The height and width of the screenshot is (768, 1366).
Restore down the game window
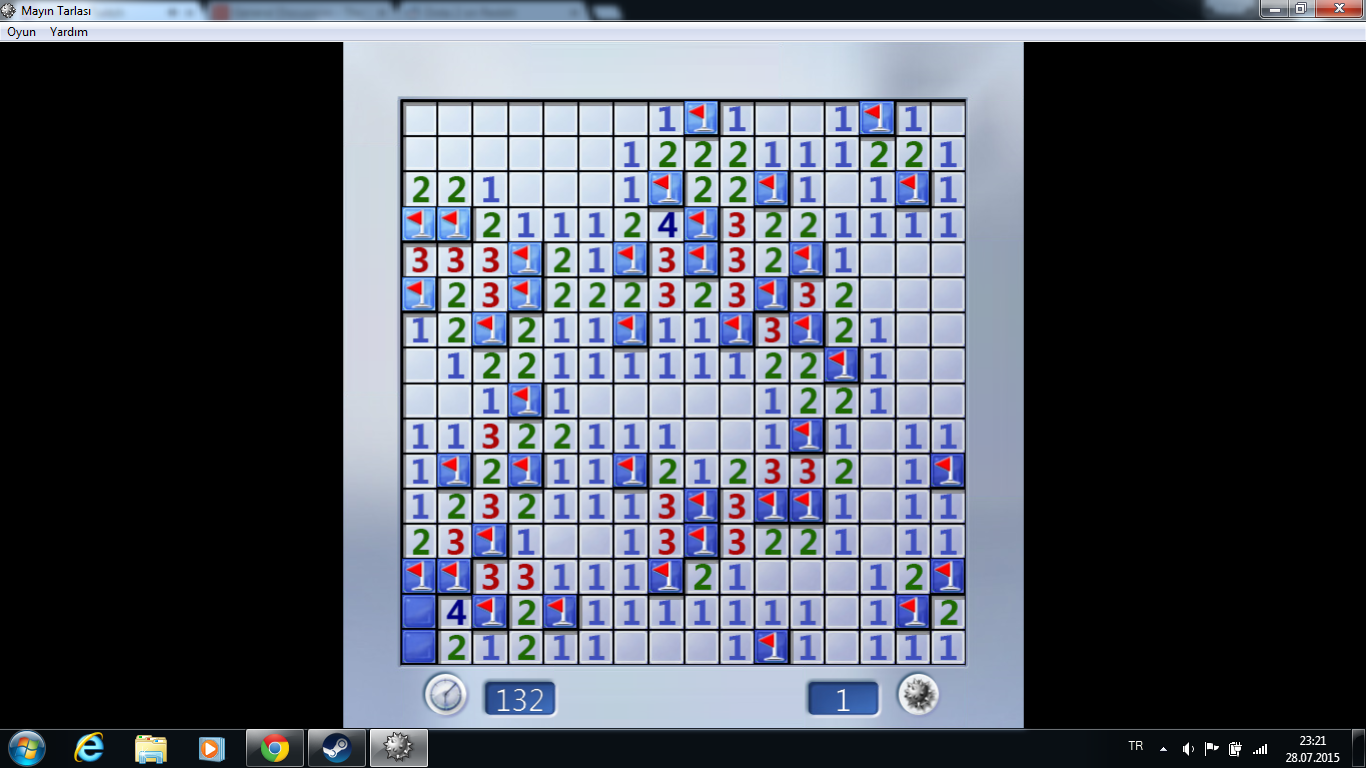pyautogui.click(x=1301, y=9)
